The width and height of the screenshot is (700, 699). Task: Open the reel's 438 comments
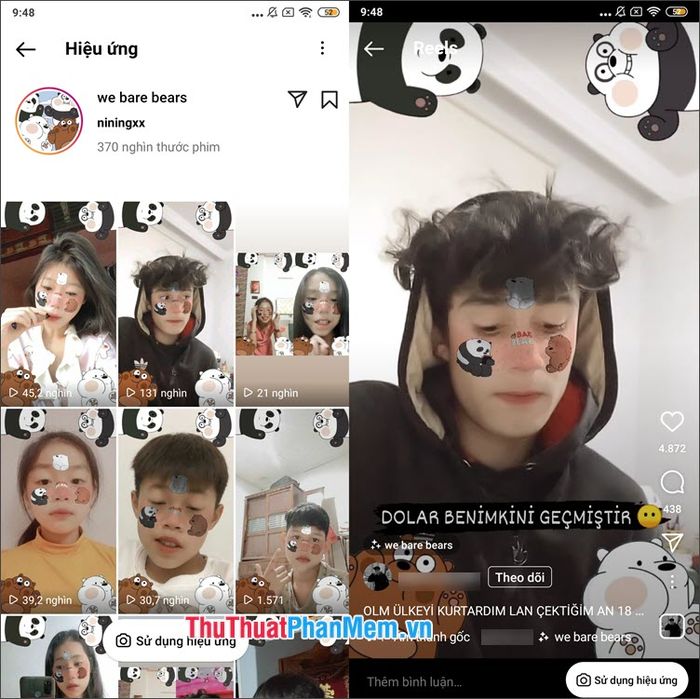pos(672,484)
